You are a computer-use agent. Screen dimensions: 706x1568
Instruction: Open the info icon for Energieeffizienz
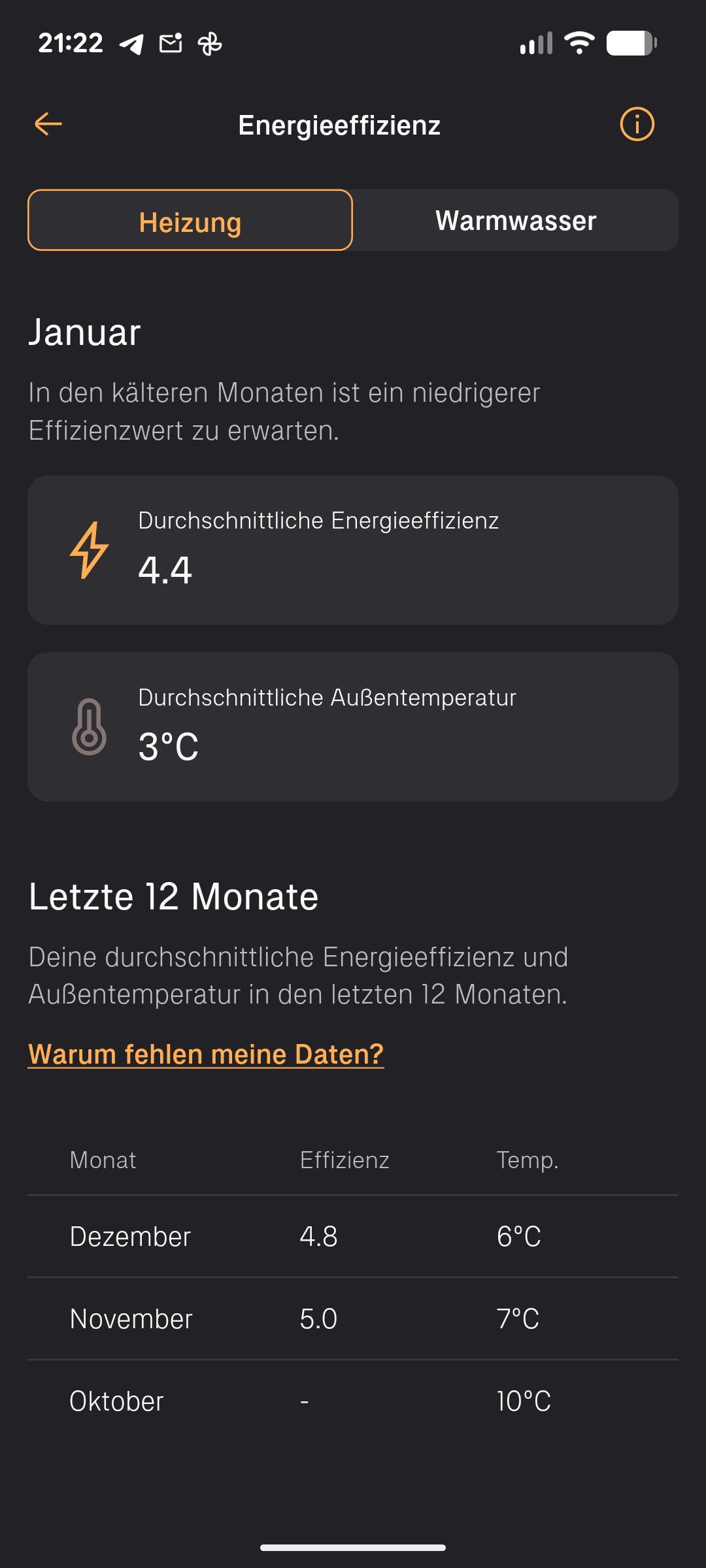637,124
